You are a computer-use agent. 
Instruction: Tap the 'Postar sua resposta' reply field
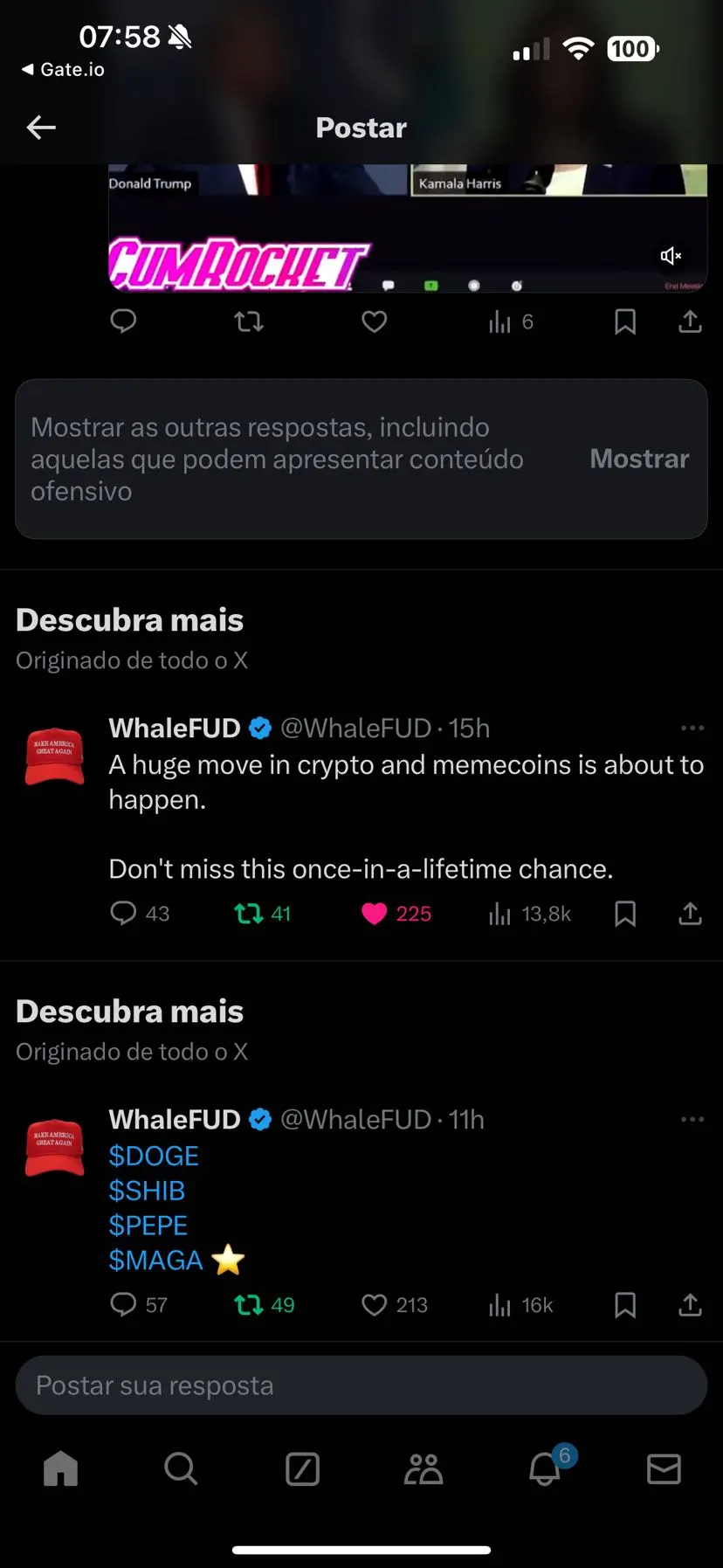click(x=361, y=1385)
